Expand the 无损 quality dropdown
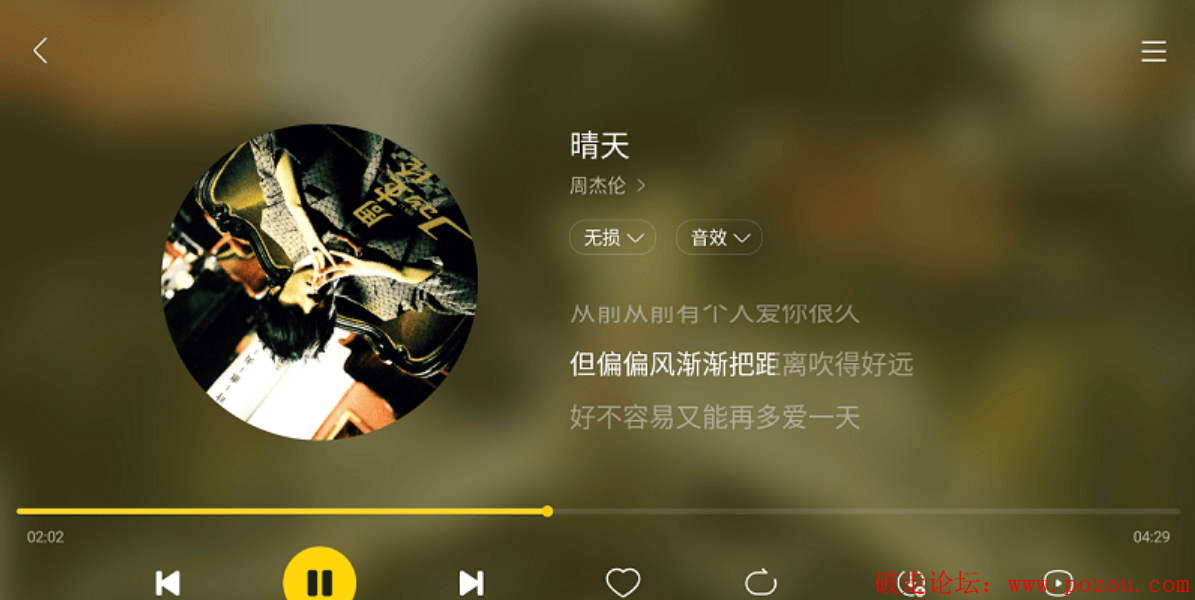This screenshot has height=600, width=1195. (612, 238)
